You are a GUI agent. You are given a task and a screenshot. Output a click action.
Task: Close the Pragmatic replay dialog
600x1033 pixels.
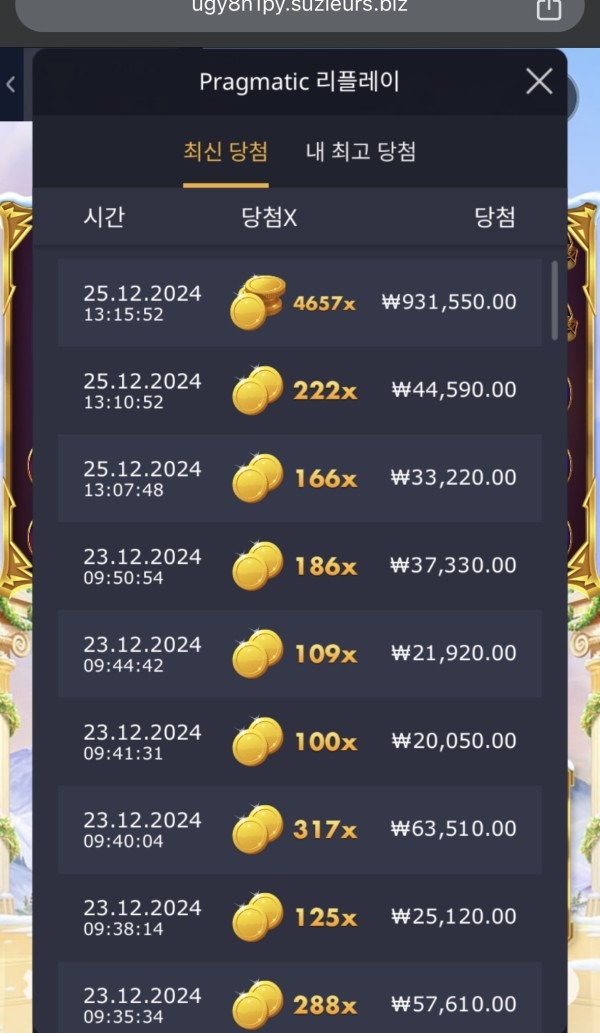(539, 81)
